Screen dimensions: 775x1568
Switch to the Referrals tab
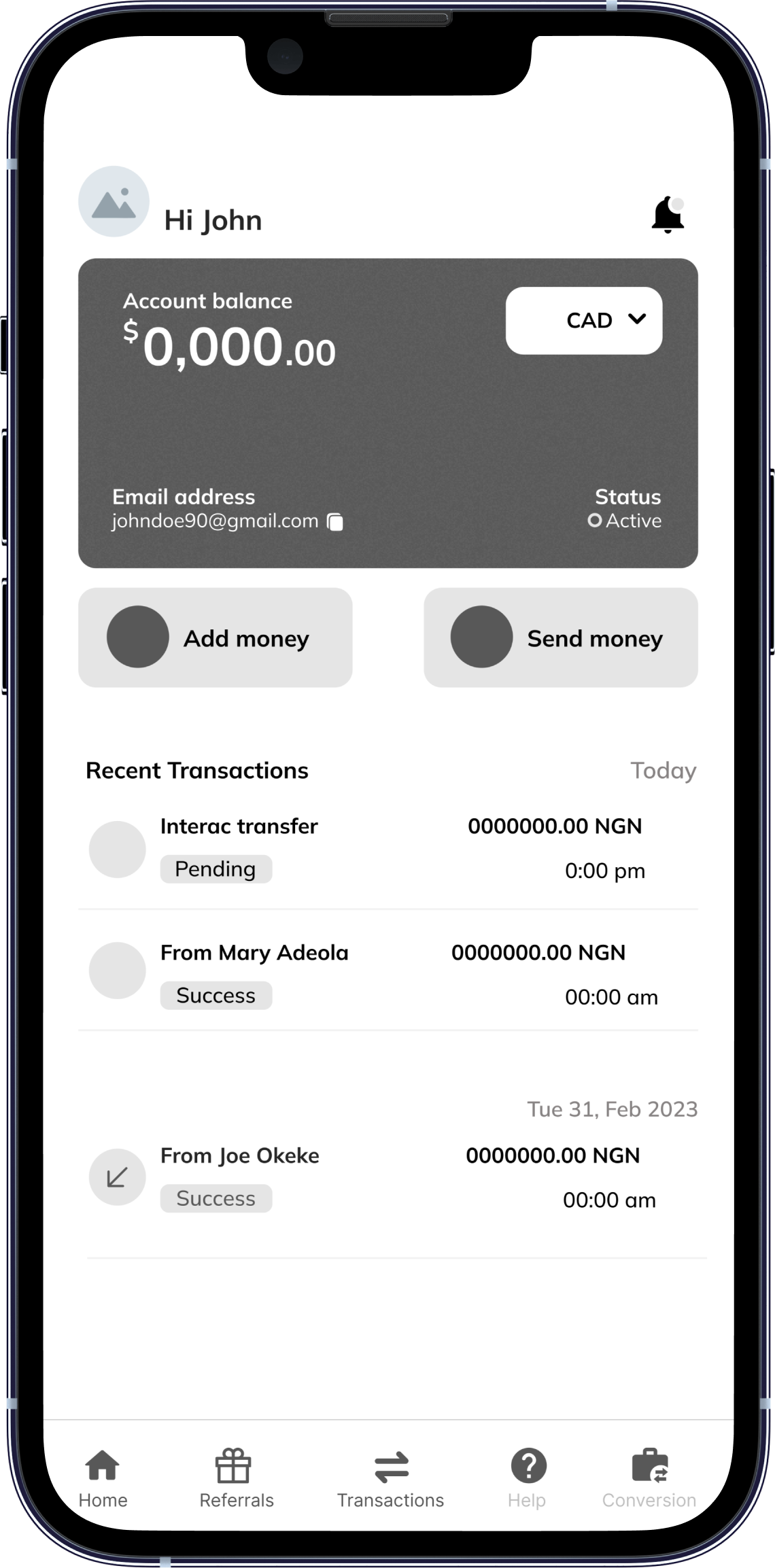pos(236,1478)
